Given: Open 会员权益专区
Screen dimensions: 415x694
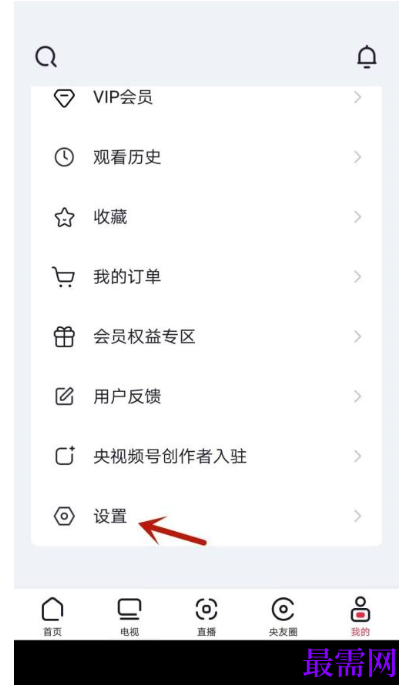Looking at the screenshot, I should pyautogui.click(x=206, y=337).
